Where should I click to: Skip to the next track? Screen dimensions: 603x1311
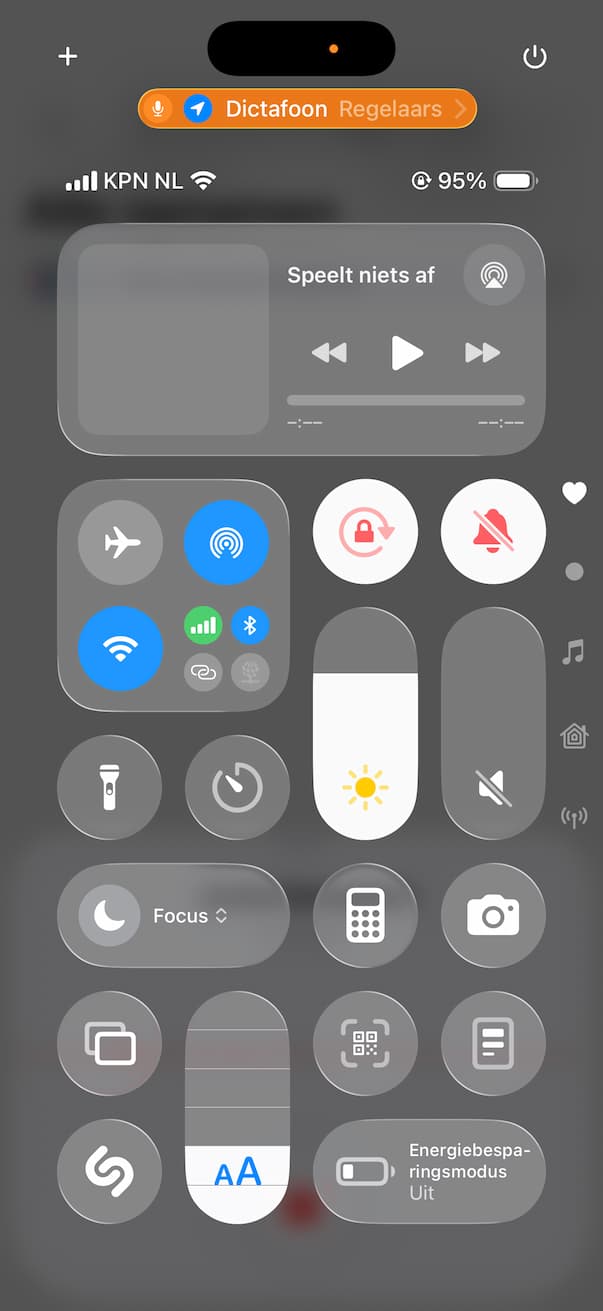pyautogui.click(x=482, y=352)
